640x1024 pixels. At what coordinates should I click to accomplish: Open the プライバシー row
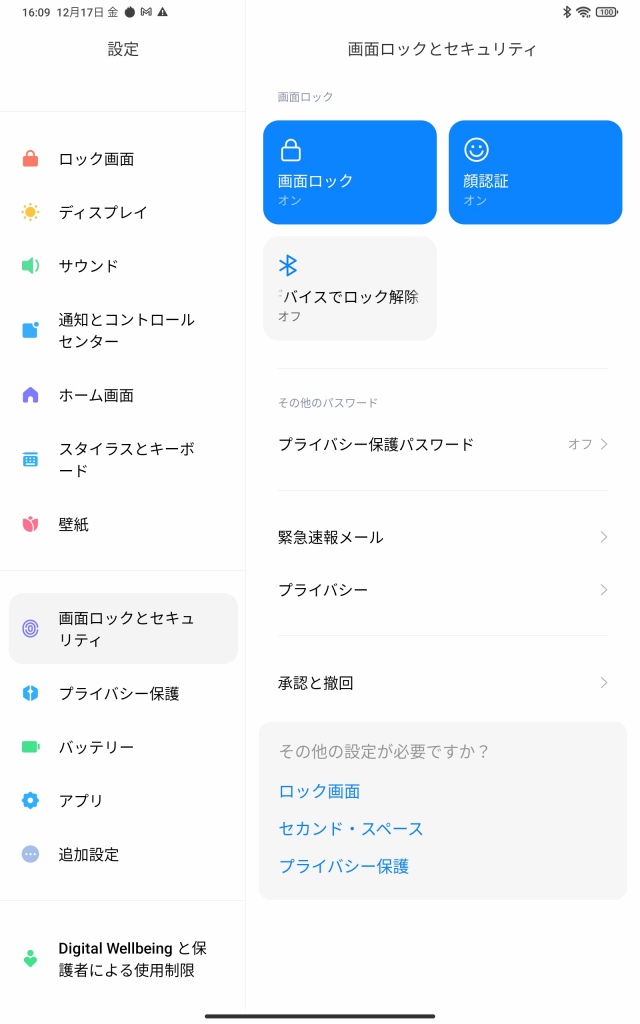pyautogui.click(x=443, y=590)
